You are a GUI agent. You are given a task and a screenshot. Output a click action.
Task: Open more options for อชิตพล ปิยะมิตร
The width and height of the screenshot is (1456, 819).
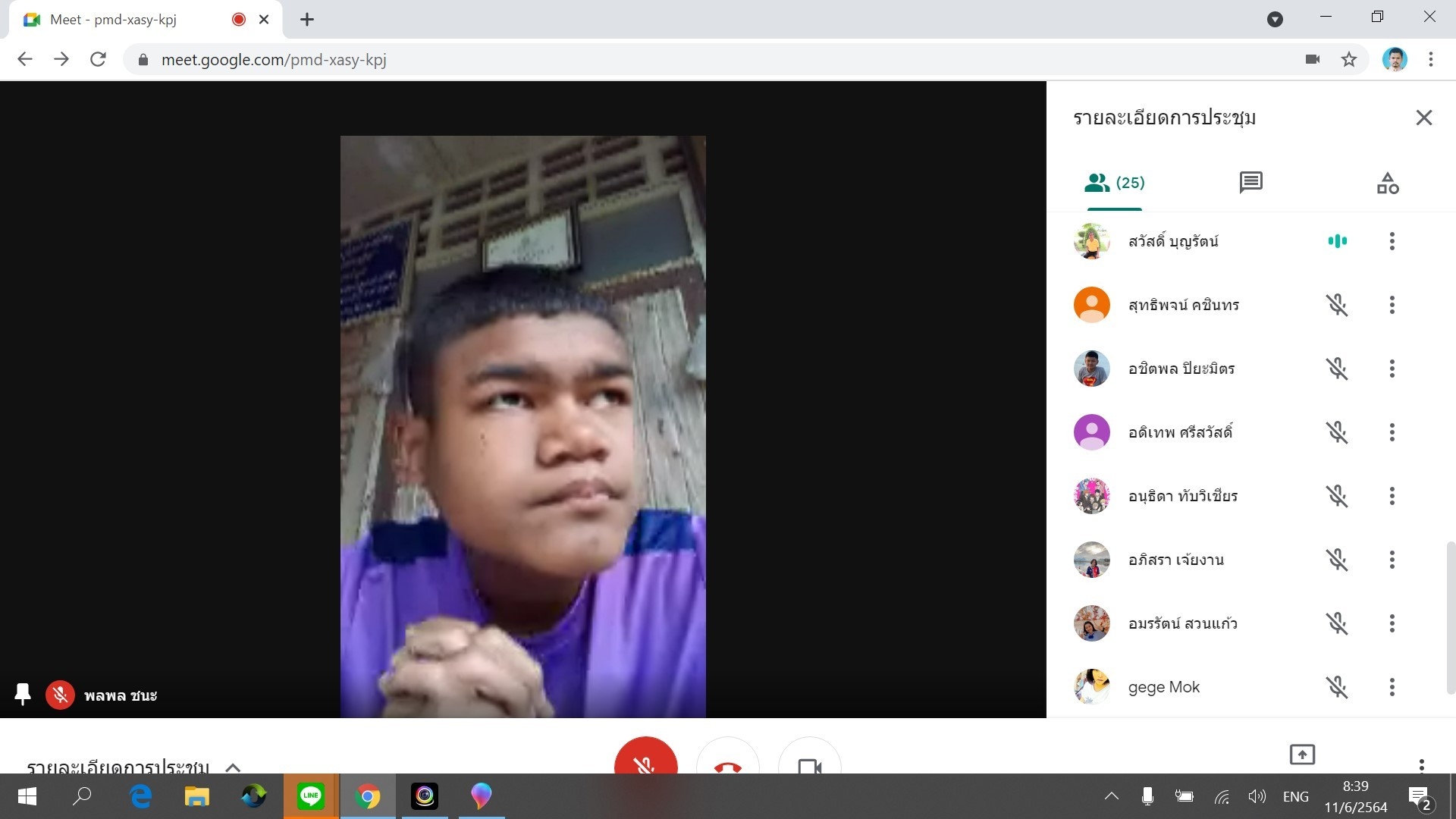coord(1392,369)
